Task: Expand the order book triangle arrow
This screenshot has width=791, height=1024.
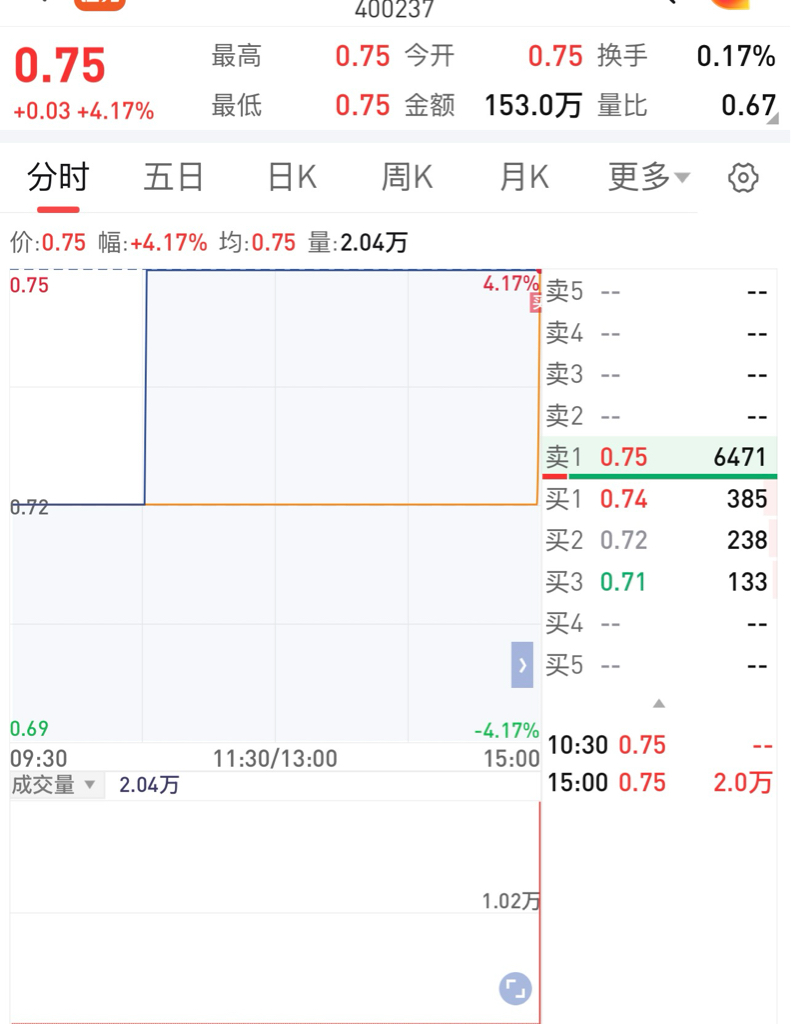Action: (659, 703)
